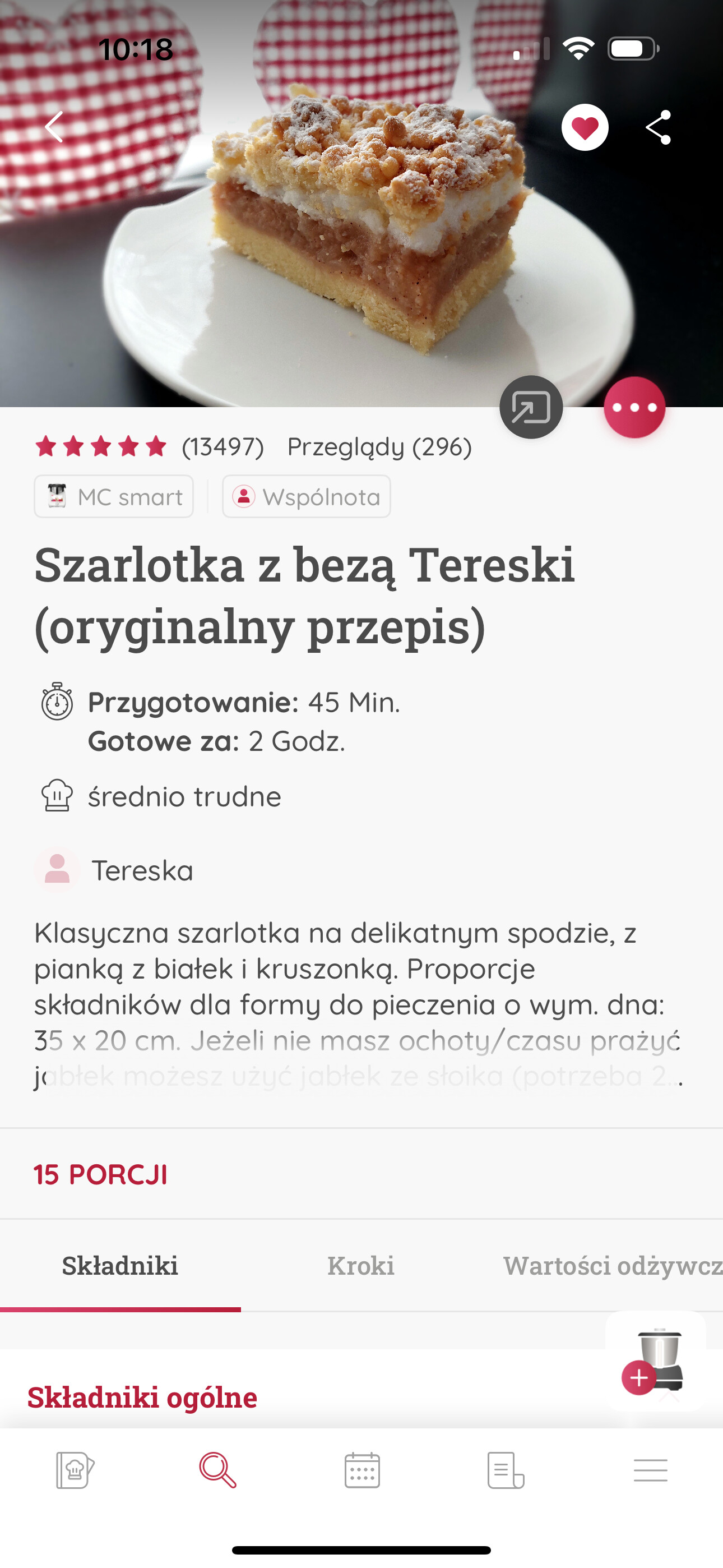
Task: Open the calendar planner tab
Action: click(x=361, y=1470)
